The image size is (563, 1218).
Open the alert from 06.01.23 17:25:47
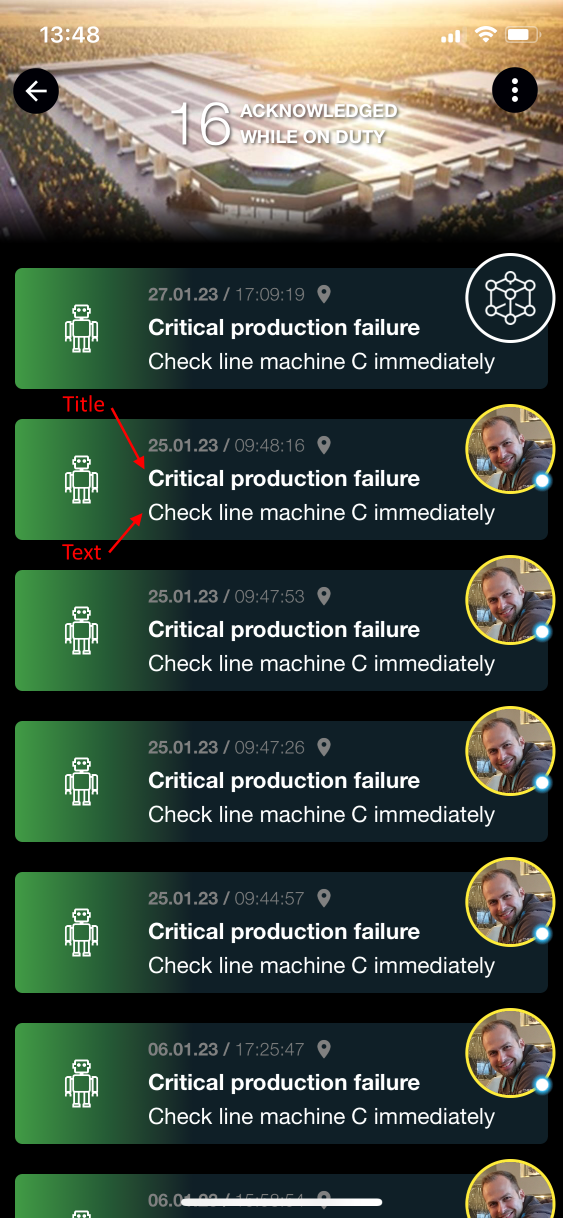[x=281, y=1083]
